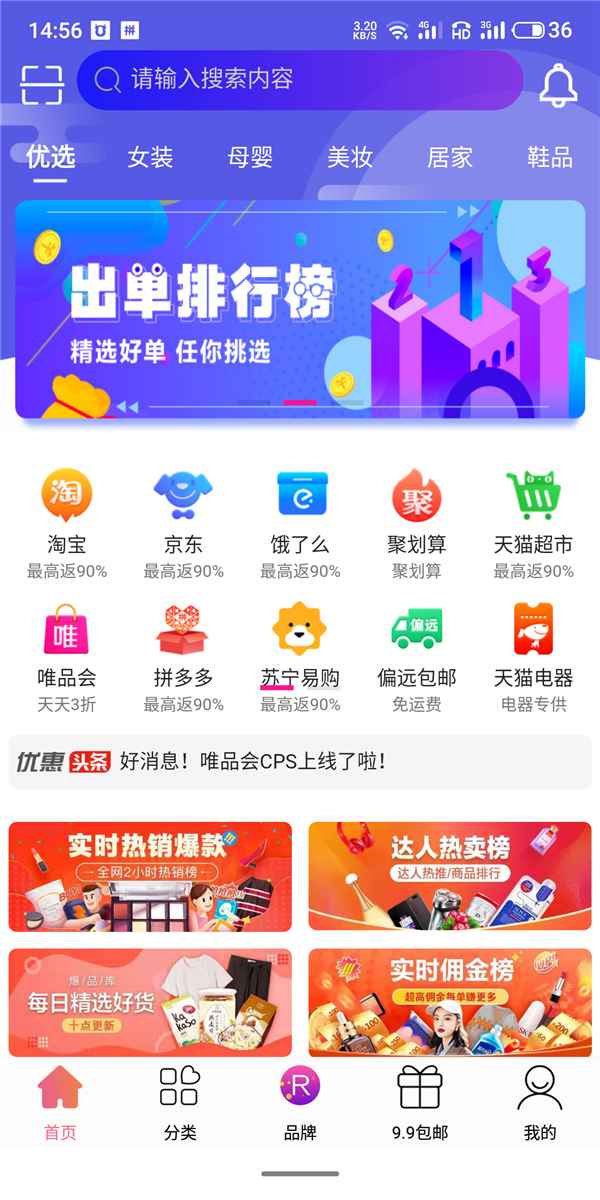Open the 我的 profile tab
The height and width of the screenshot is (1200, 600).
[540, 1102]
